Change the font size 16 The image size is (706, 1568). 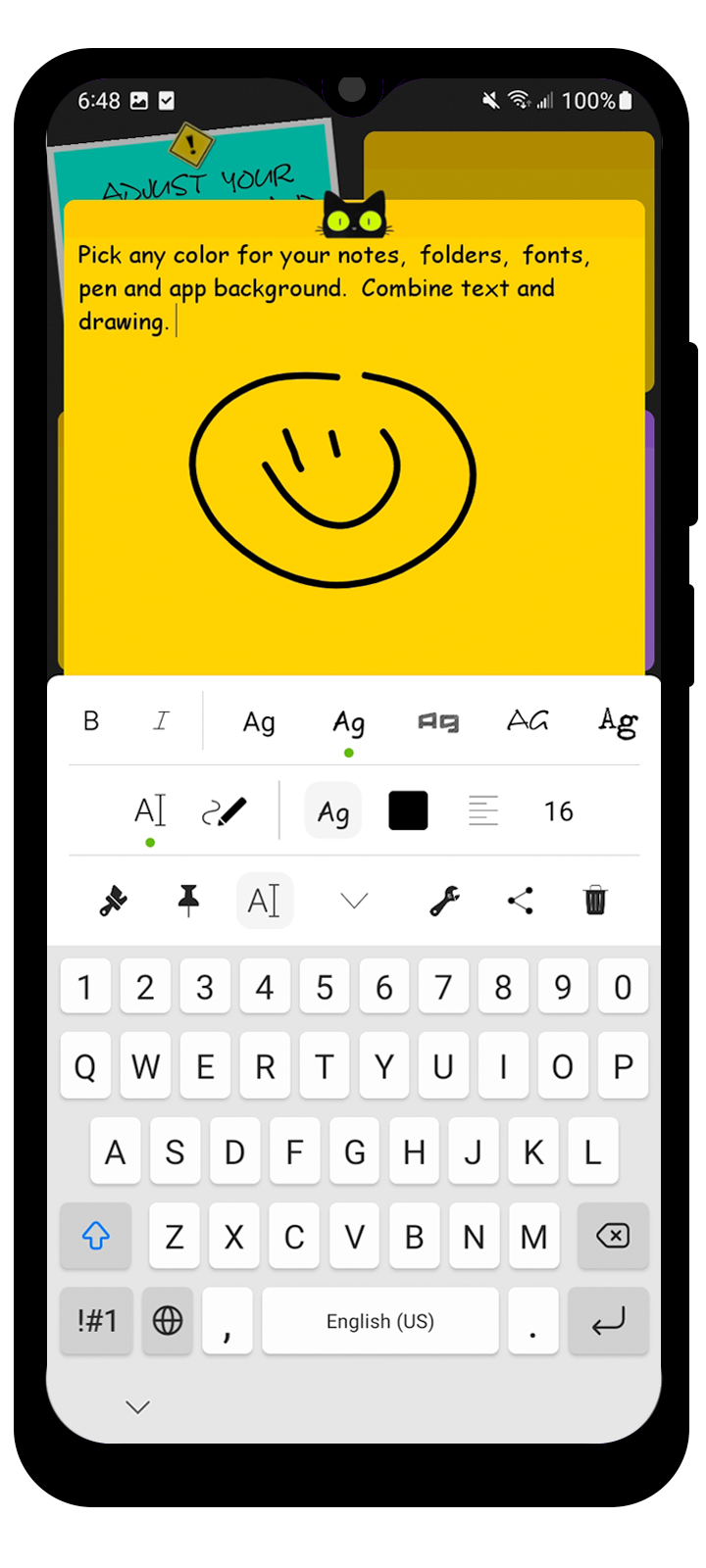click(559, 811)
